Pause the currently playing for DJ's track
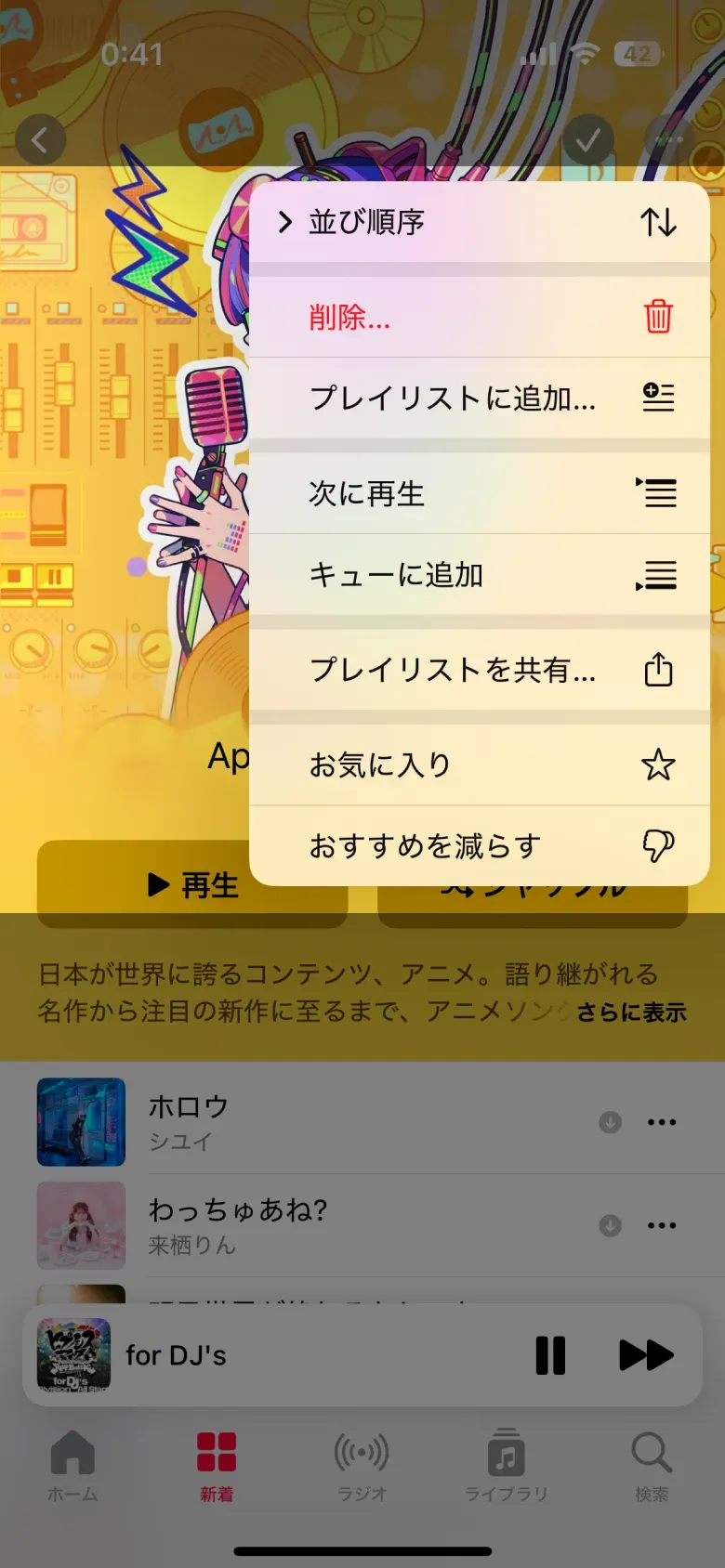Viewport: 725px width, 1568px height. point(551,1354)
